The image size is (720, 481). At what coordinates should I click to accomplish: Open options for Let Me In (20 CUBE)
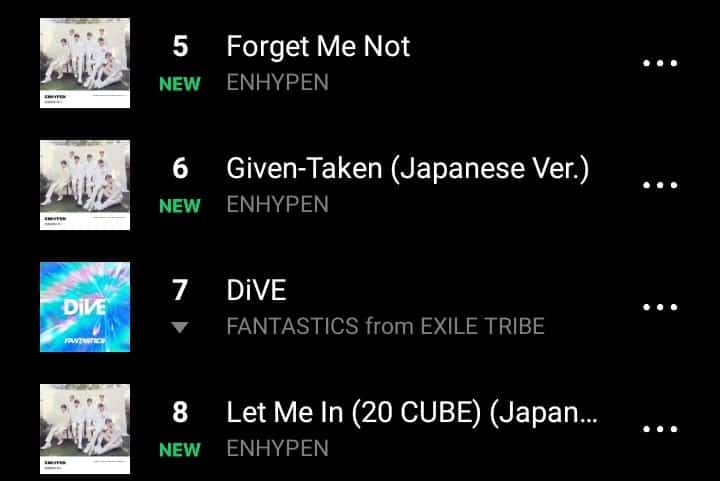coord(660,429)
